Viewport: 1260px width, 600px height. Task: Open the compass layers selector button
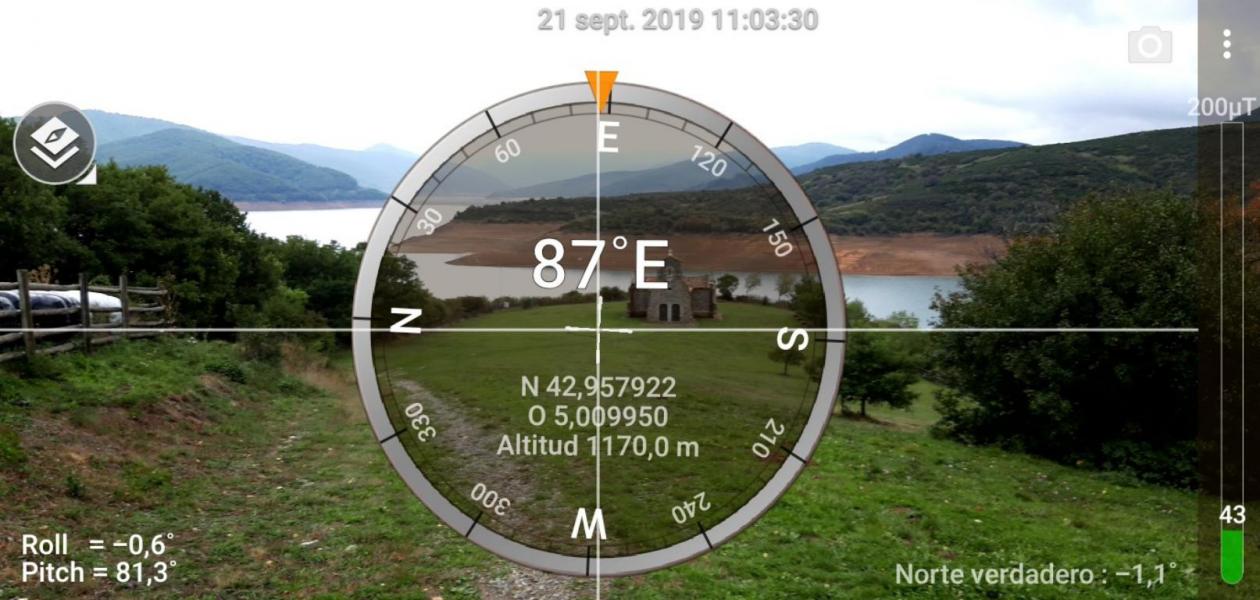point(55,144)
